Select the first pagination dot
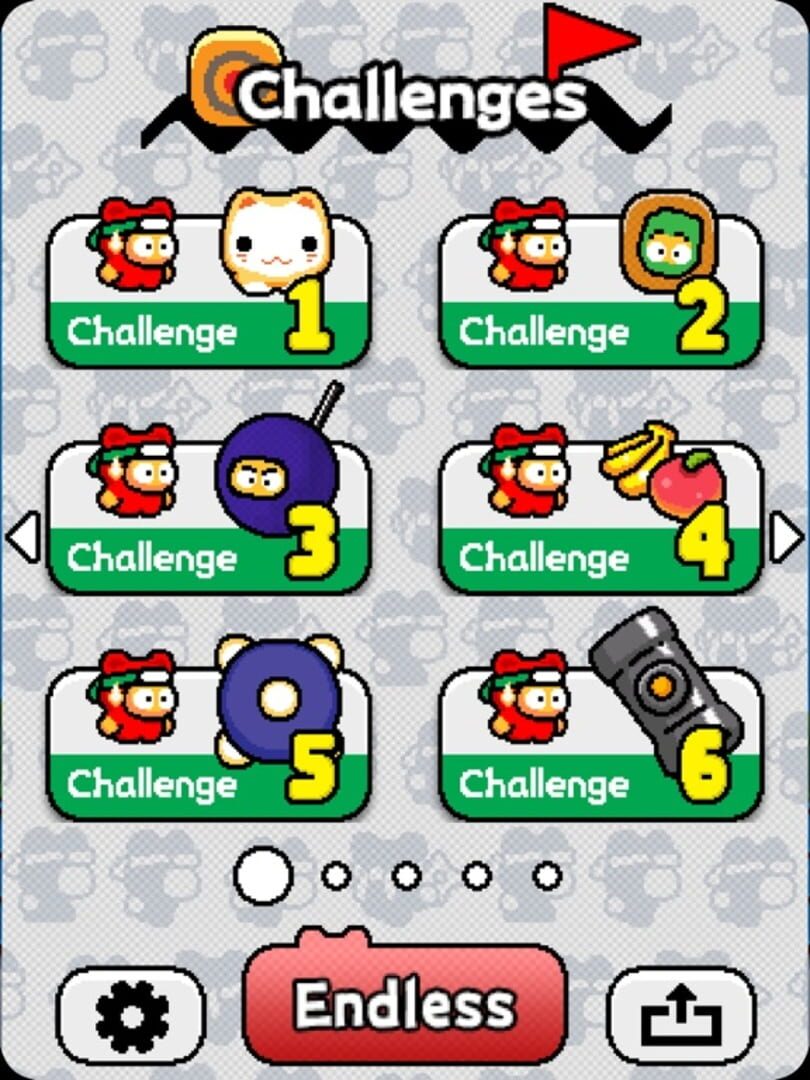 (x=262, y=874)
